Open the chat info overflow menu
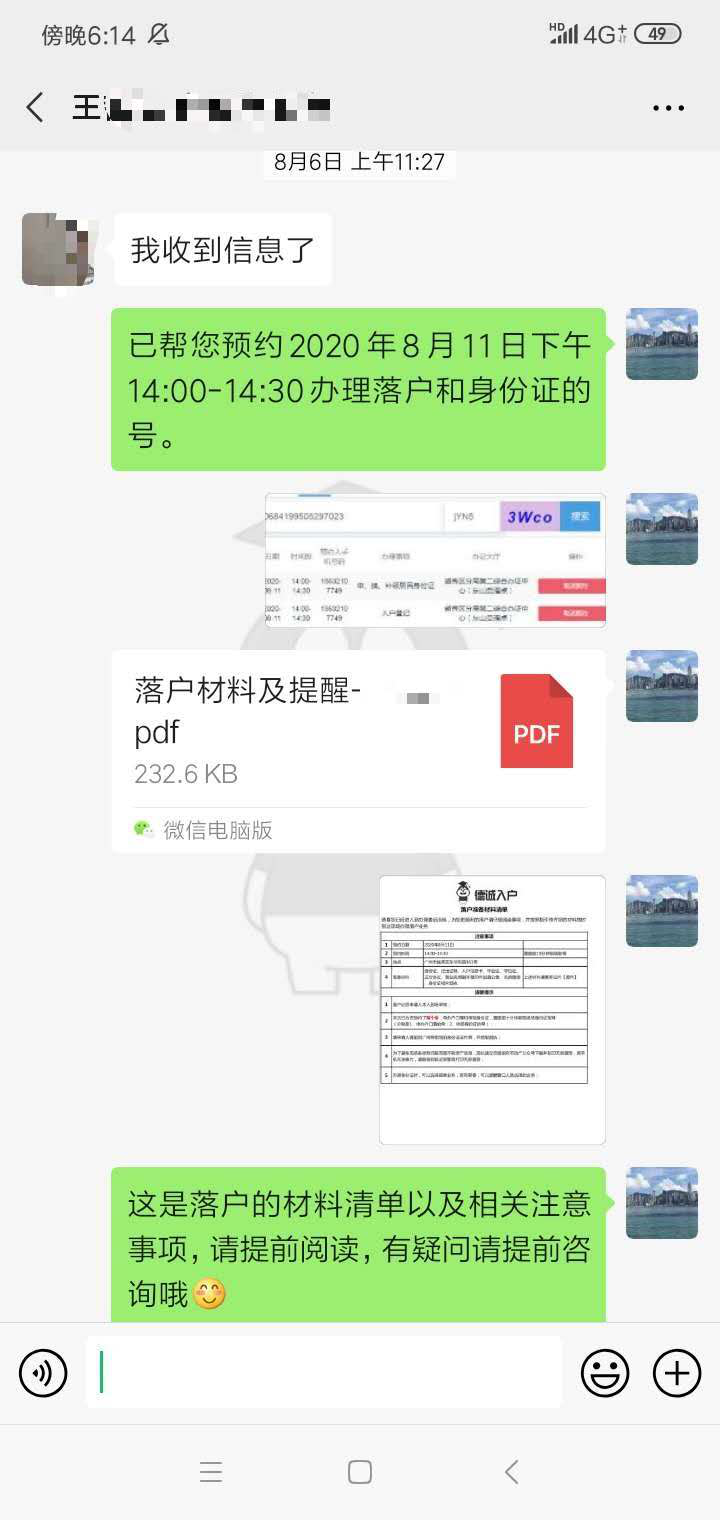The height and width of the screenshot is (1520, 720). pyautogui.click(x=668, y=108)
